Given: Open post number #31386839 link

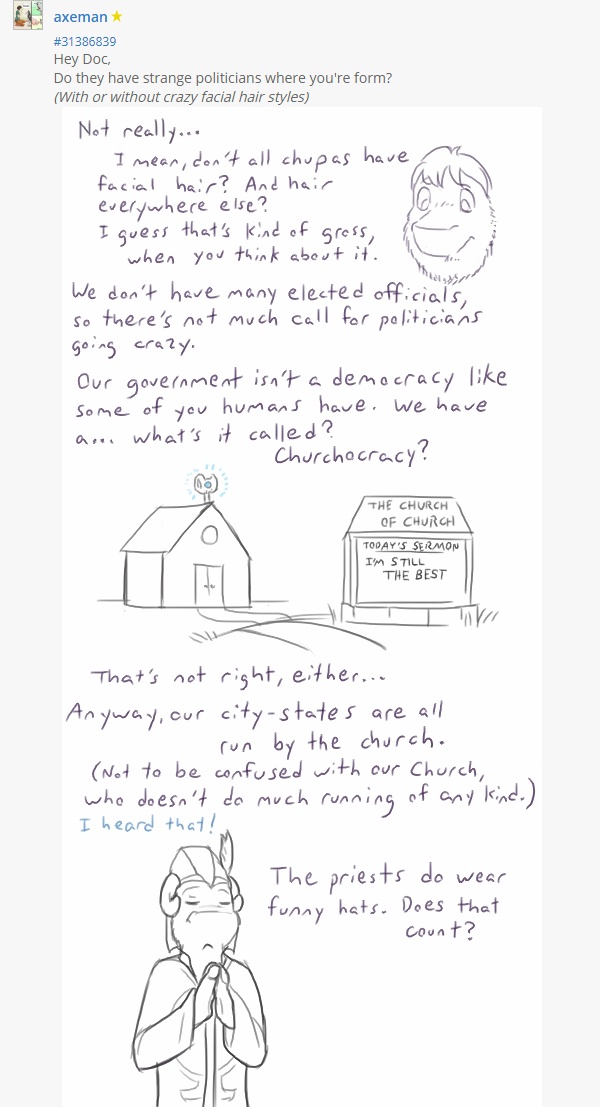Looking at the screenshot, I should click(x=84, y=41).
